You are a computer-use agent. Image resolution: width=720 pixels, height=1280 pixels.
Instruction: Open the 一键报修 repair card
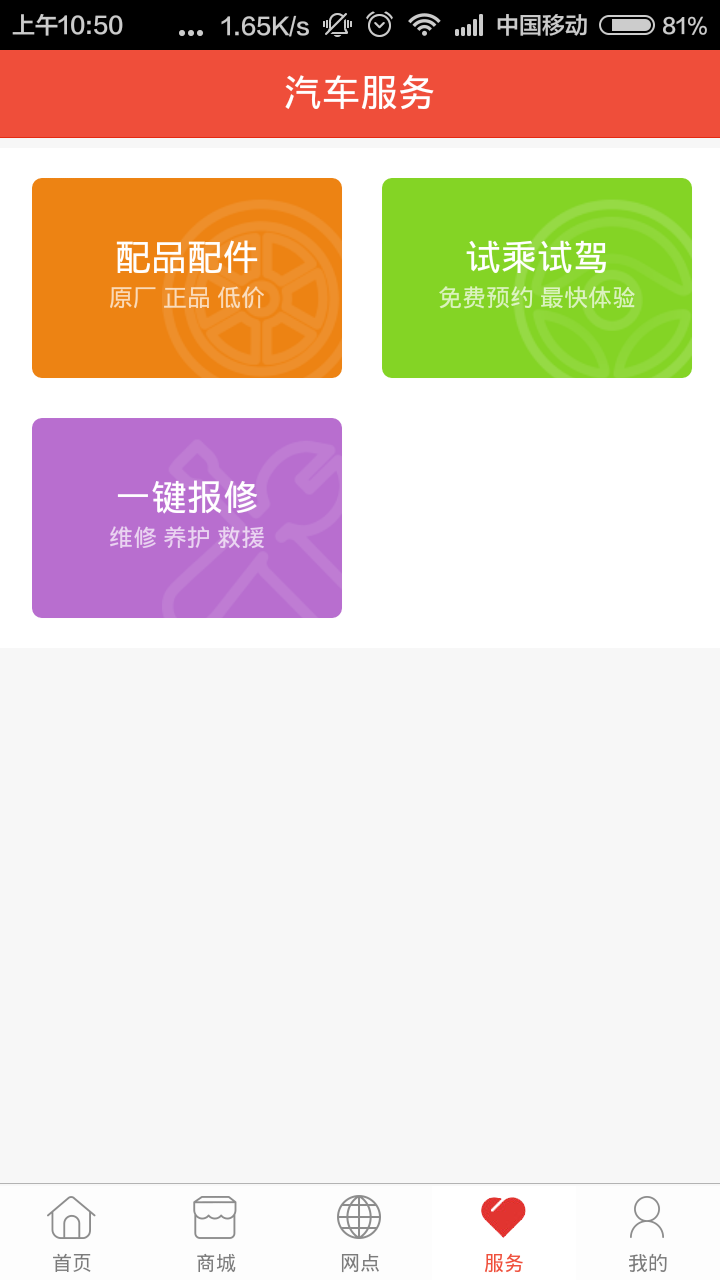point(187,518)
